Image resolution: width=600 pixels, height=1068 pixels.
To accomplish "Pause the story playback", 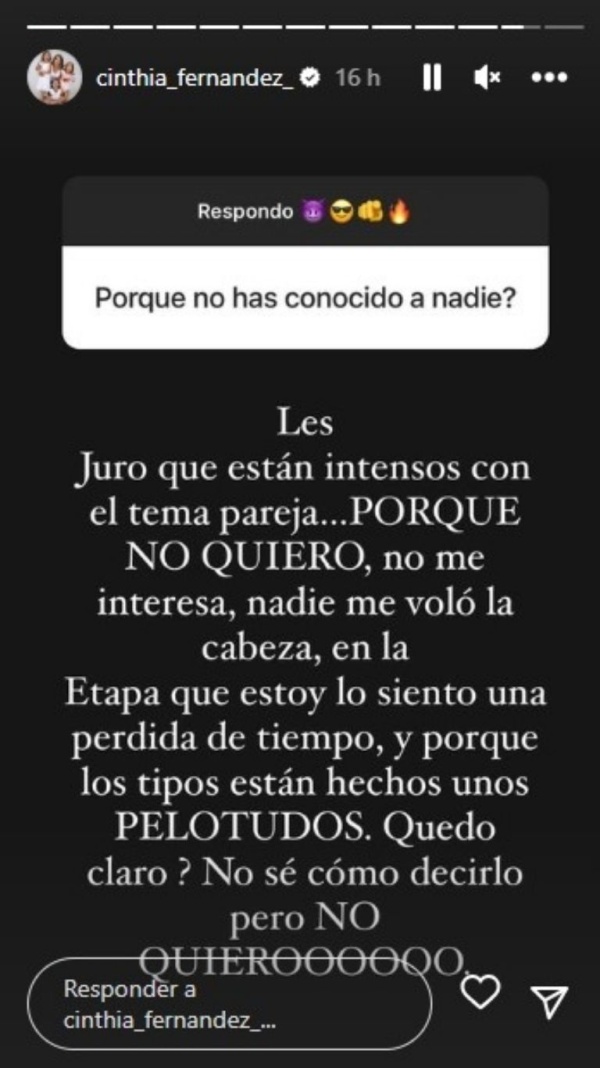I will (432, 78).
